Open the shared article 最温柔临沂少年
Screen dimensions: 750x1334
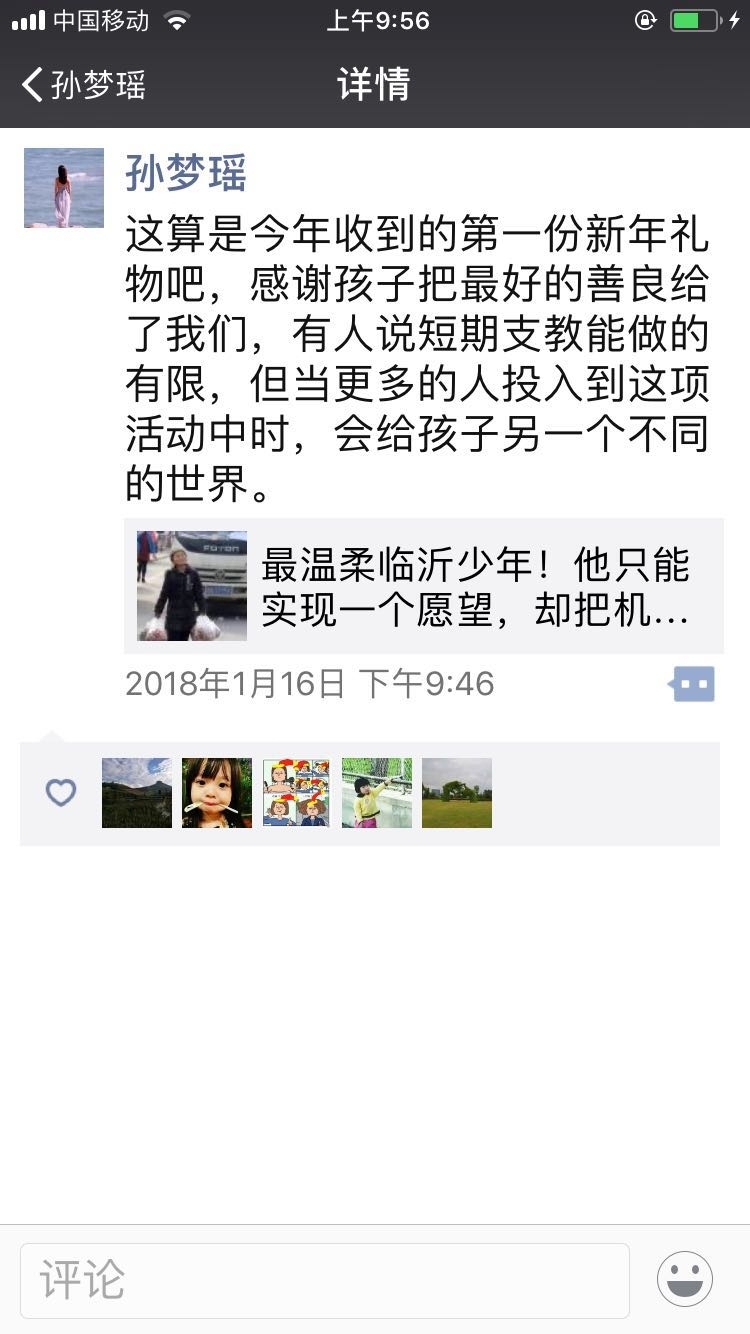tap(423, 586)
